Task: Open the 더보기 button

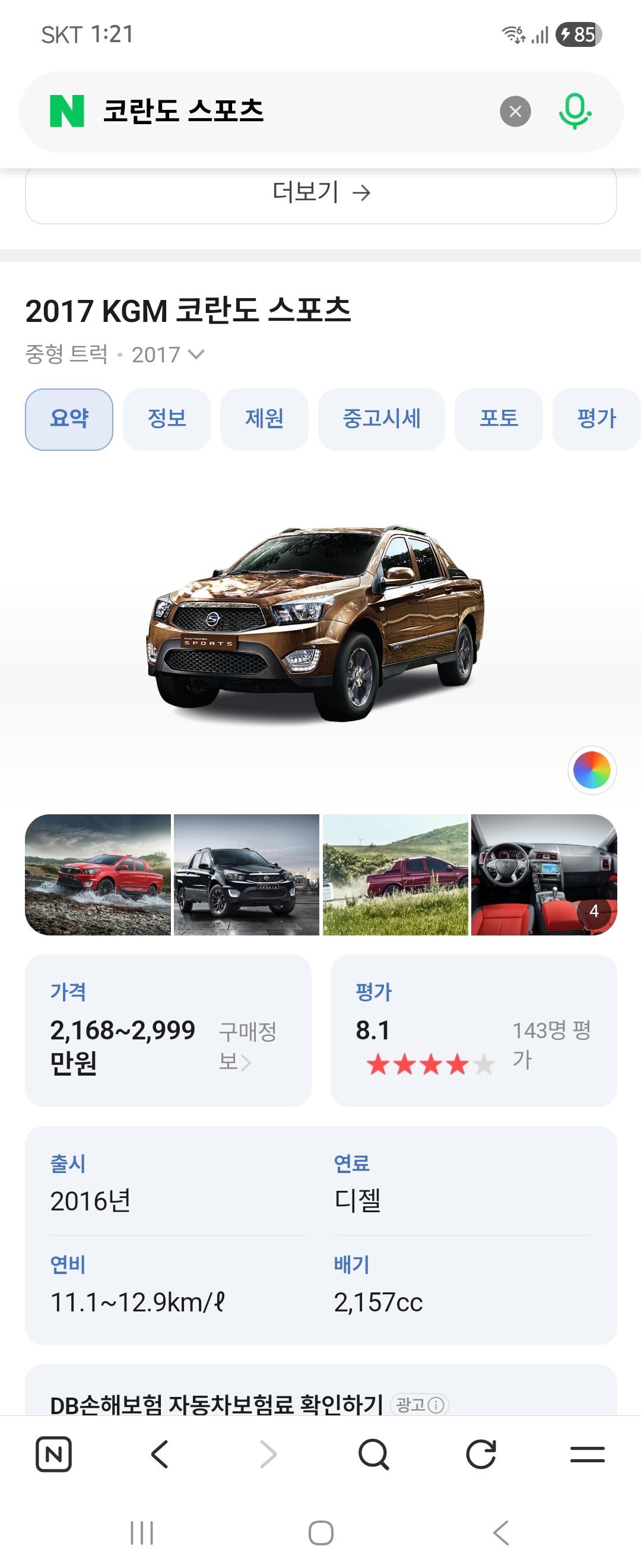Action: tap(321, 193)
